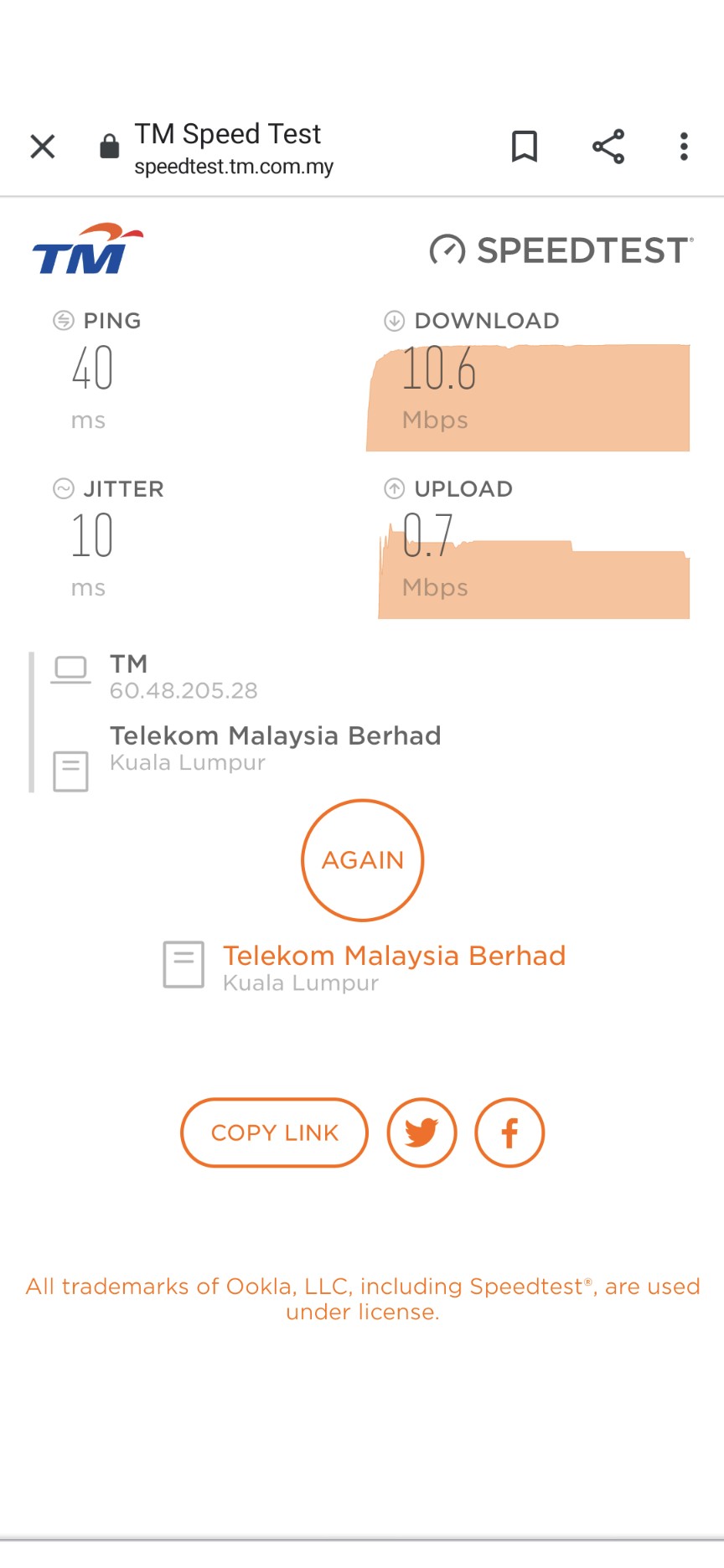Bookmark this speed test page
This screenshot has width=724, height=1568.
pos(525,147)
